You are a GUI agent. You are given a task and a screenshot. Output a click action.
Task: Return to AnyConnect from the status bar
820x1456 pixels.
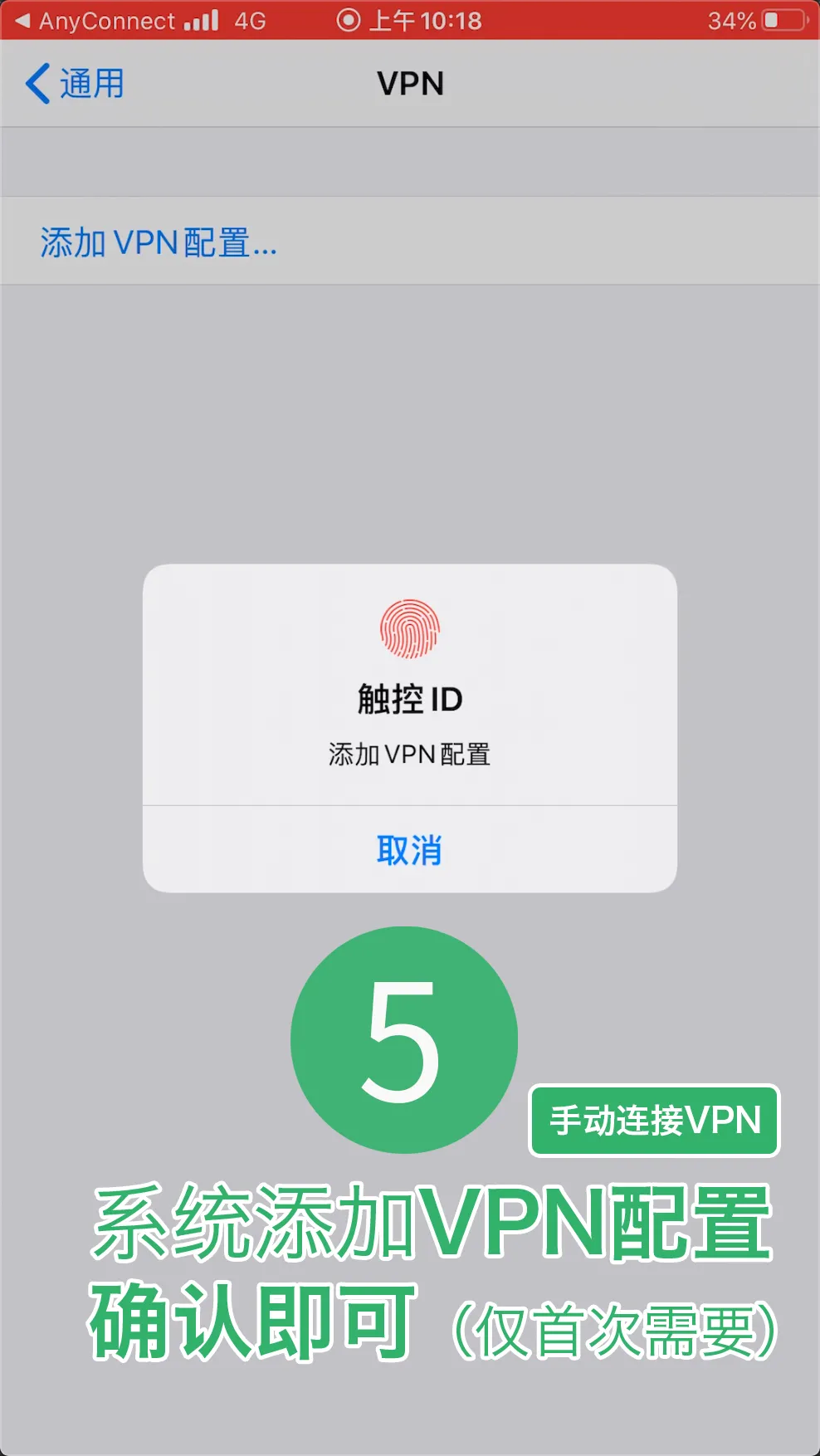95,21
